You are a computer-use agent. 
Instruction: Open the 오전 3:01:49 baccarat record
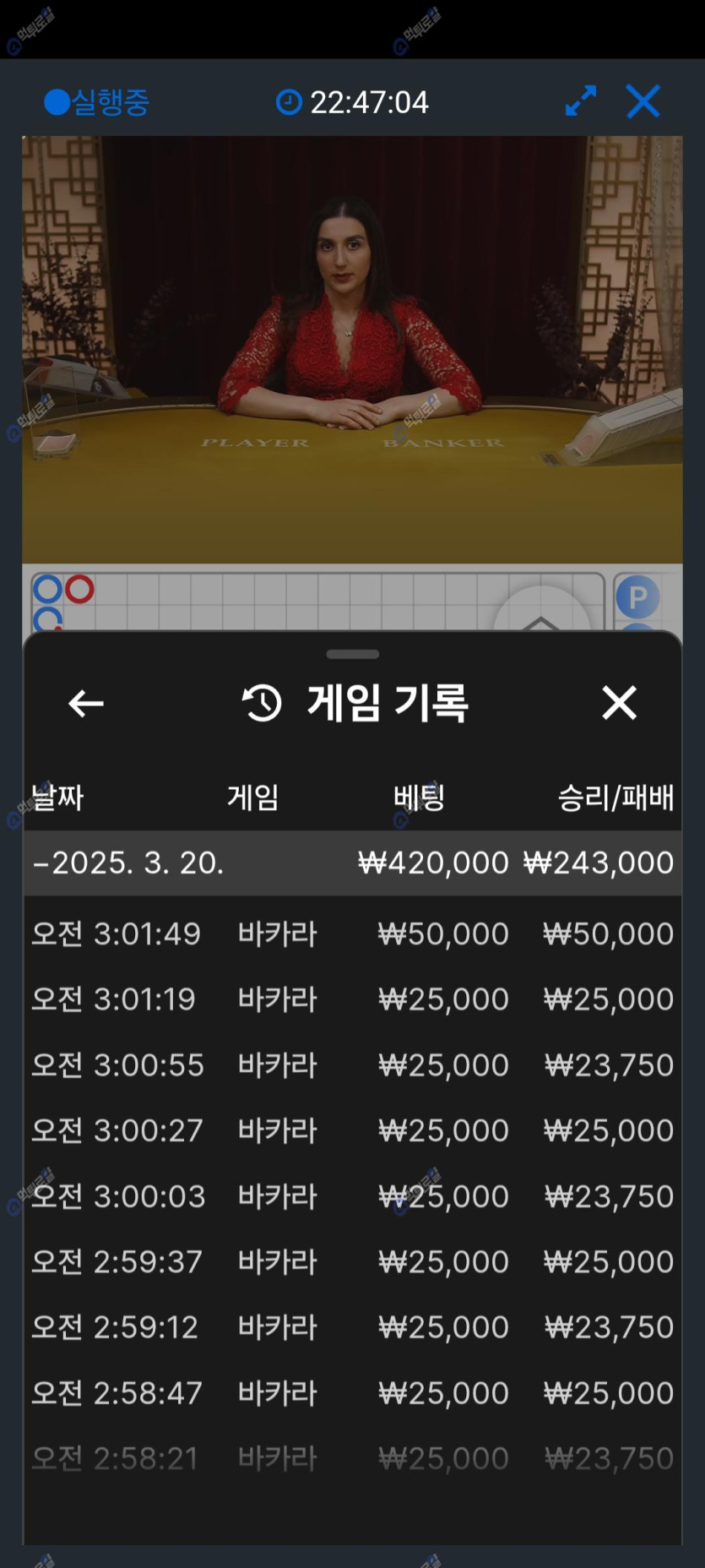352,934
